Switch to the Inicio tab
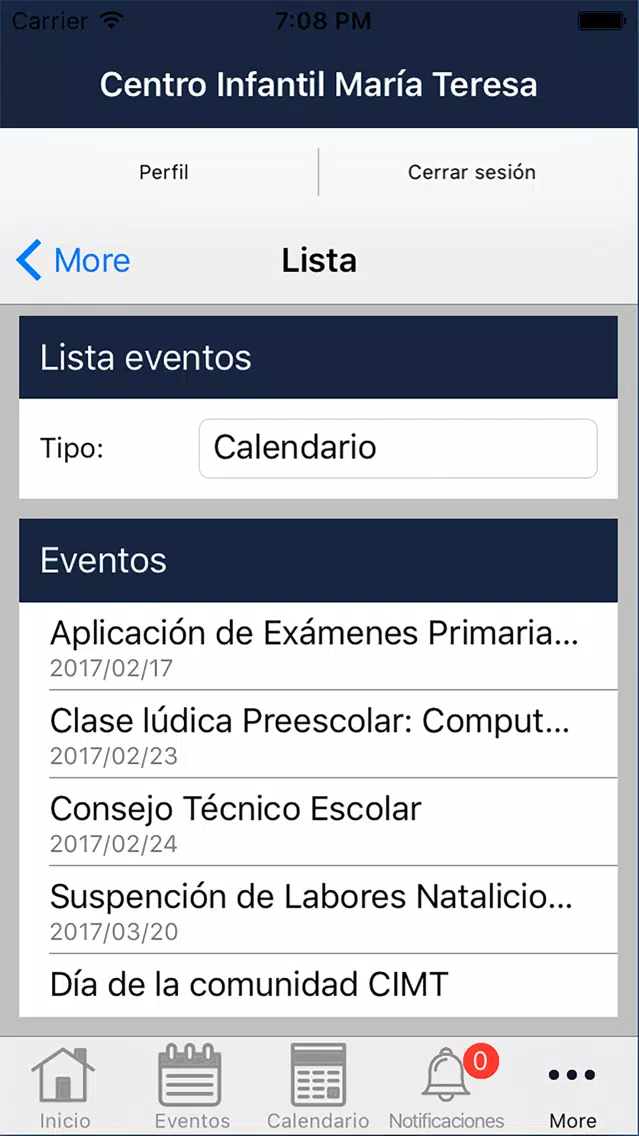Viewport: 639px width, 1136px height. click(x=64, y=1087)
